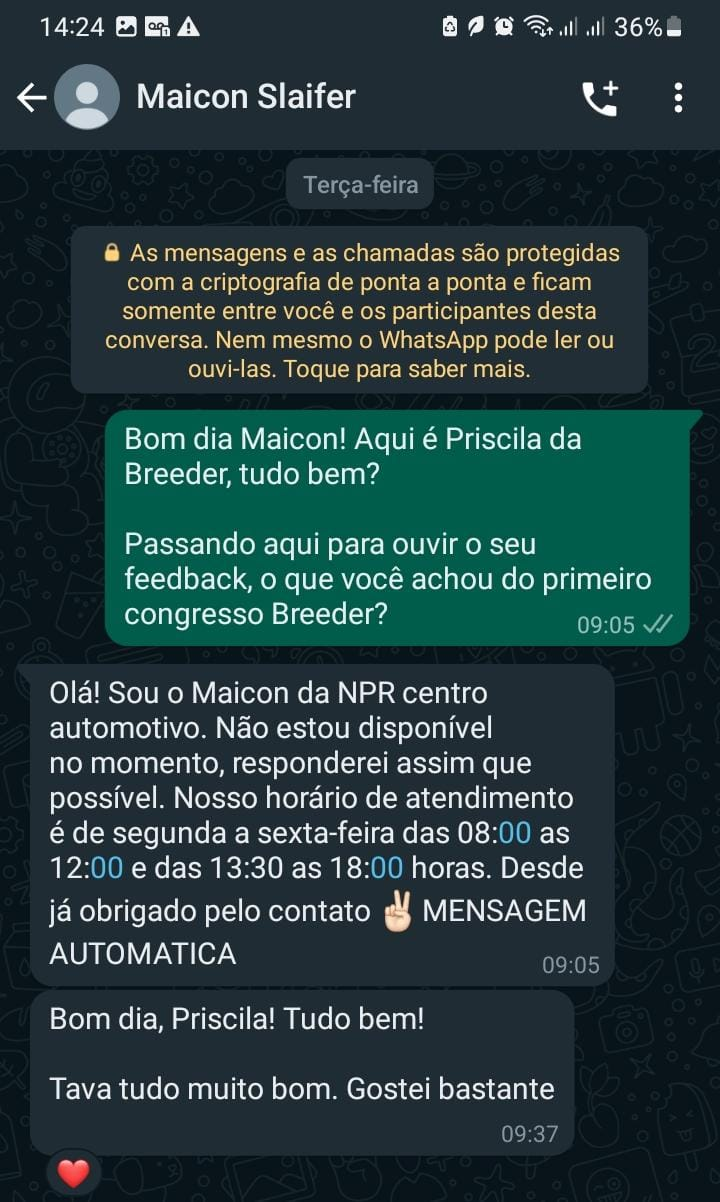Open the overflow menu
The height and width of the screenshot is (1202, 720).
click(678, 97)
